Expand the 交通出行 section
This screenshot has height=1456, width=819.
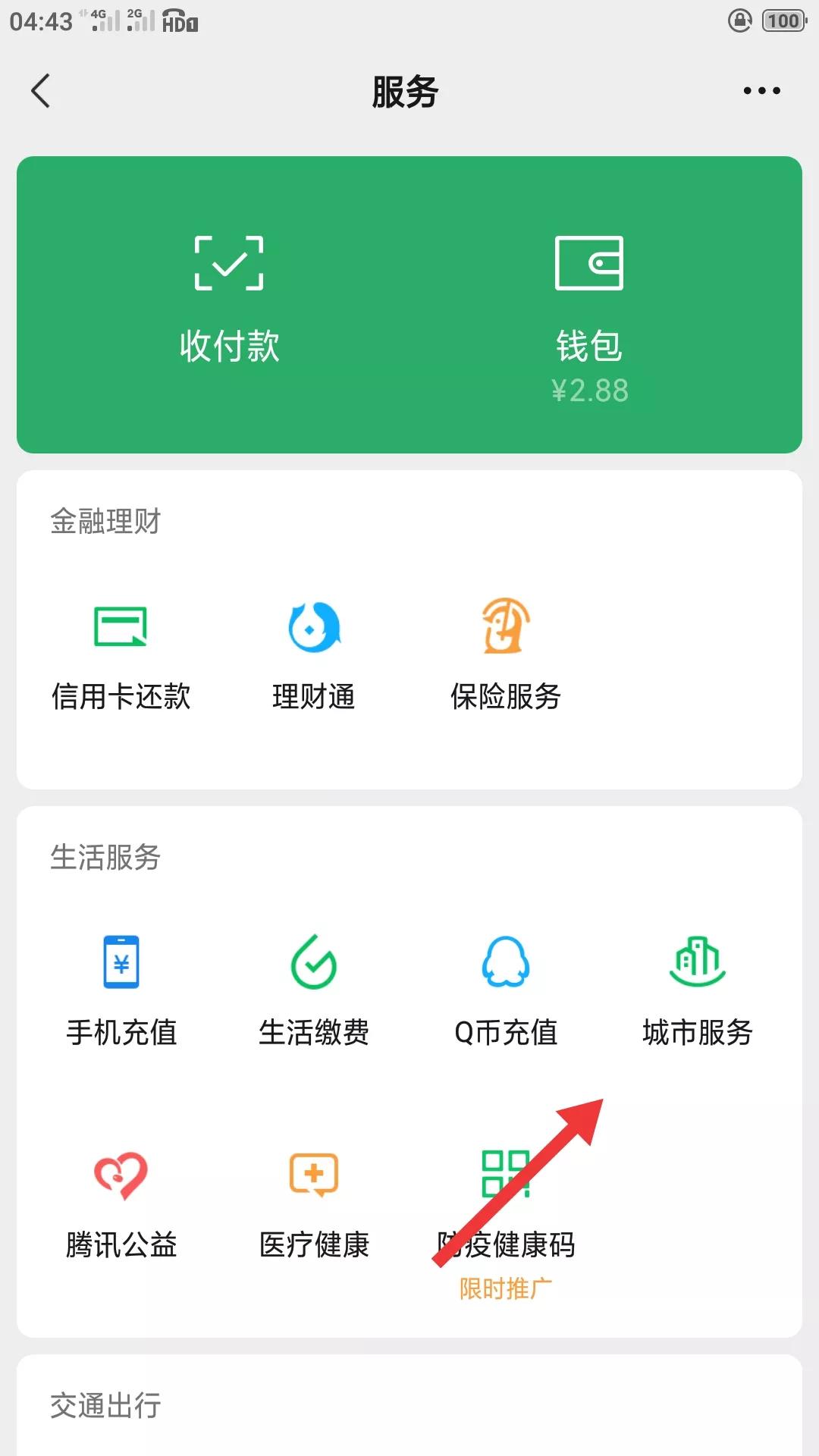pyautogui.click(x=103, y=1404)
